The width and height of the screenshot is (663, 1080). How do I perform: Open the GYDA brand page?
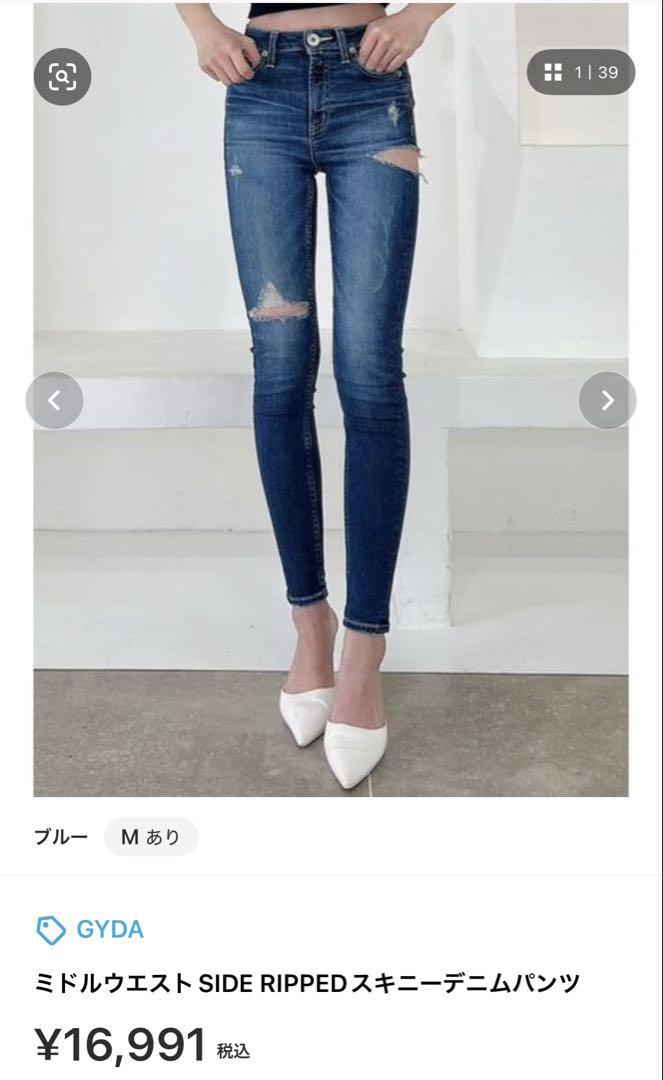point(91,929)
